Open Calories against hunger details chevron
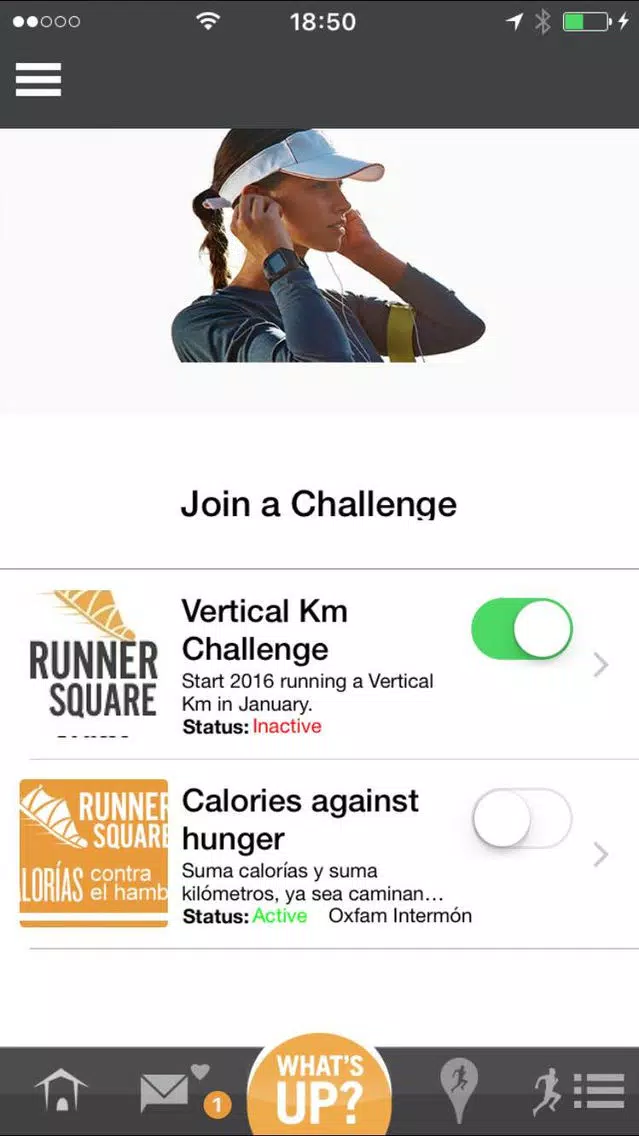This screenshot has height=1136, width=639. point(601,854)
